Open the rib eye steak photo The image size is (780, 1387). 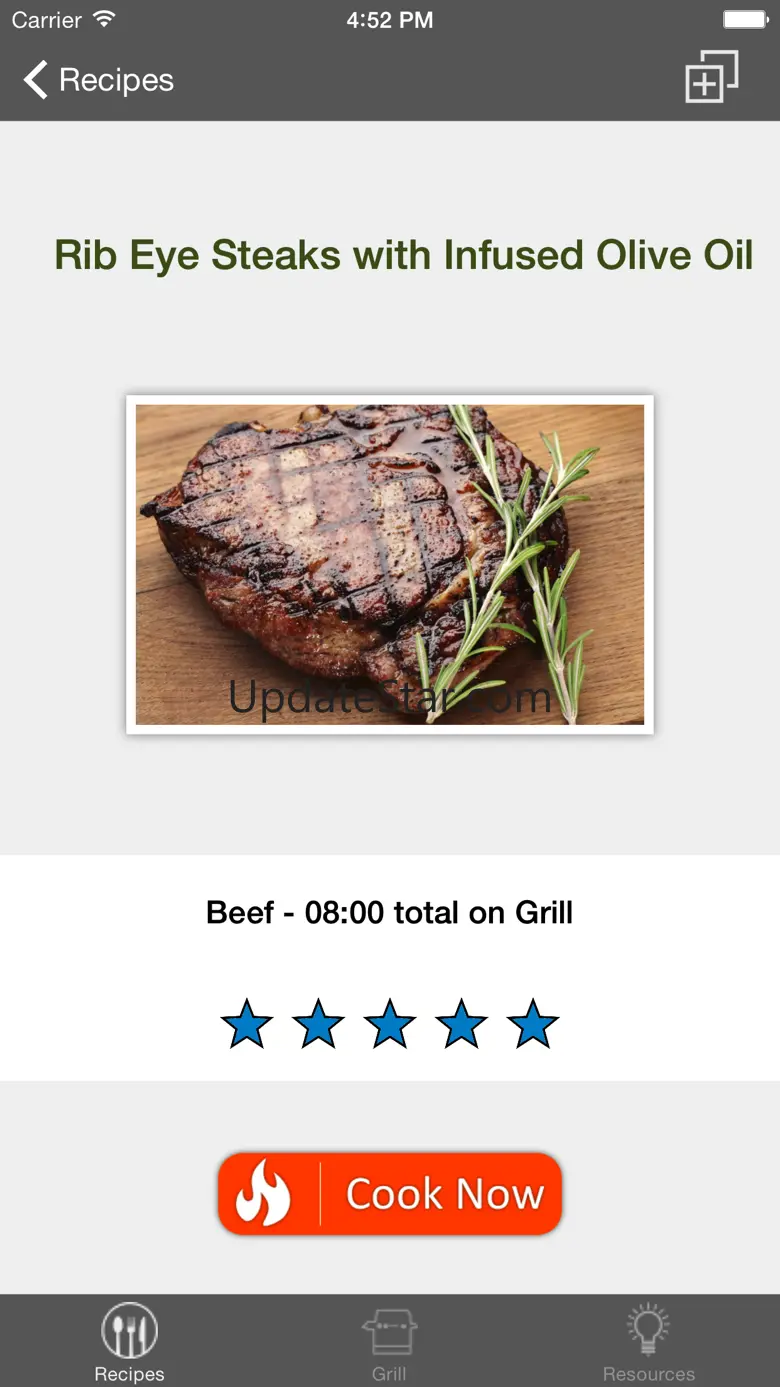[390, 564]
